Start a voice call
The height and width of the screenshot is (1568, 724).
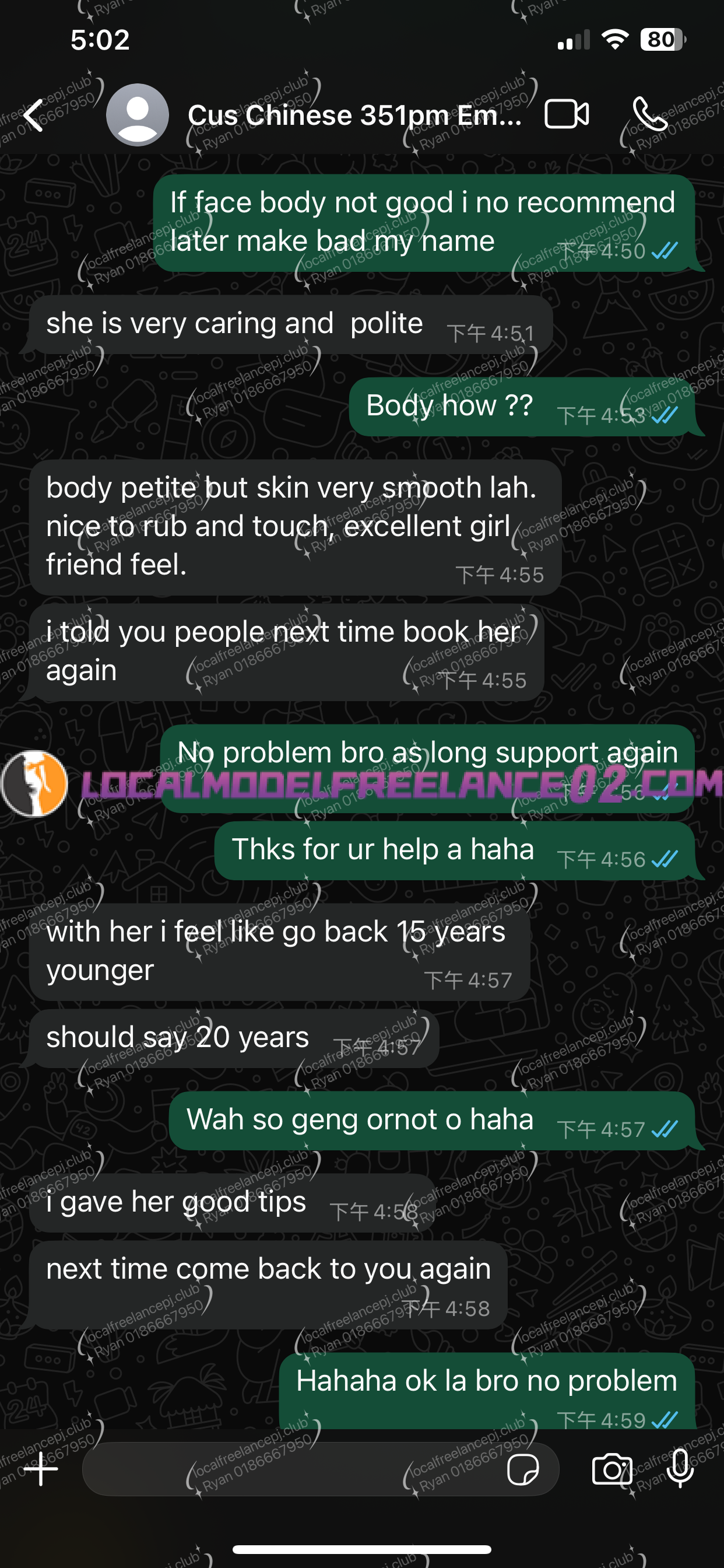pyautogui.click(x=651, y=114)
